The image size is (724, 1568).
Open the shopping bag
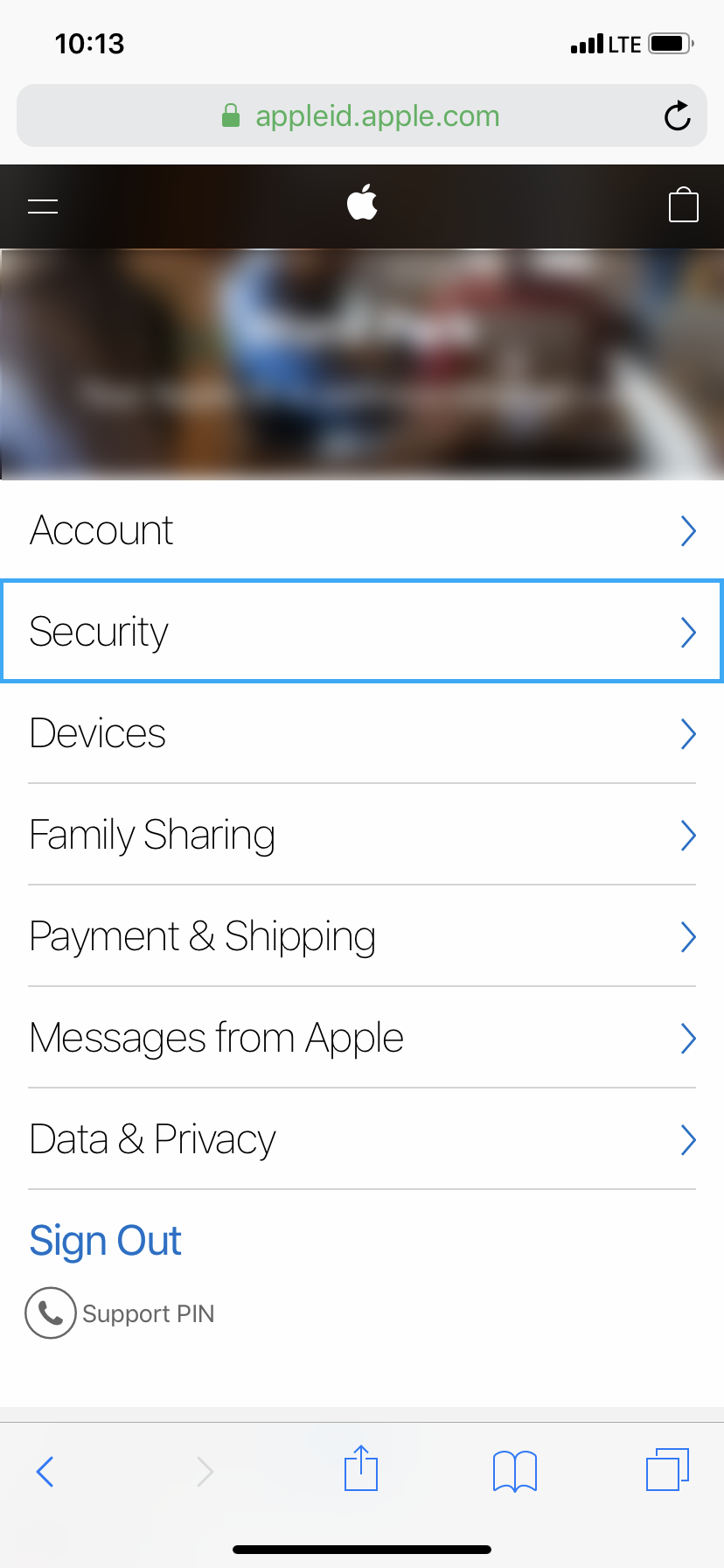tap(683, 206)
